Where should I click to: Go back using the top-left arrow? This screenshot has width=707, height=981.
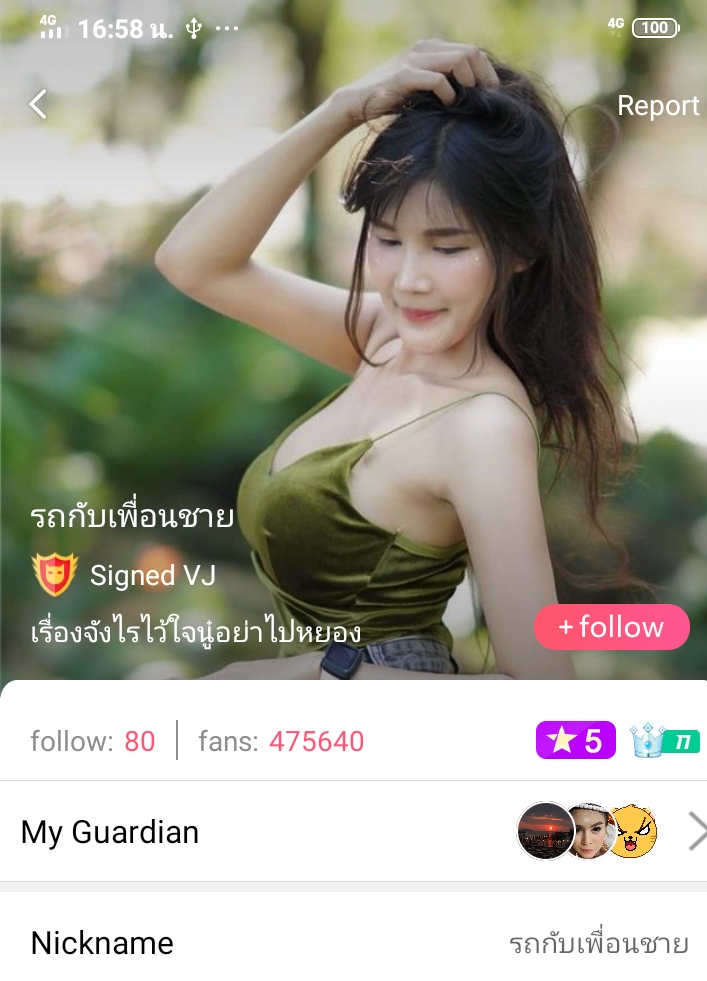[x=38, y=104]
